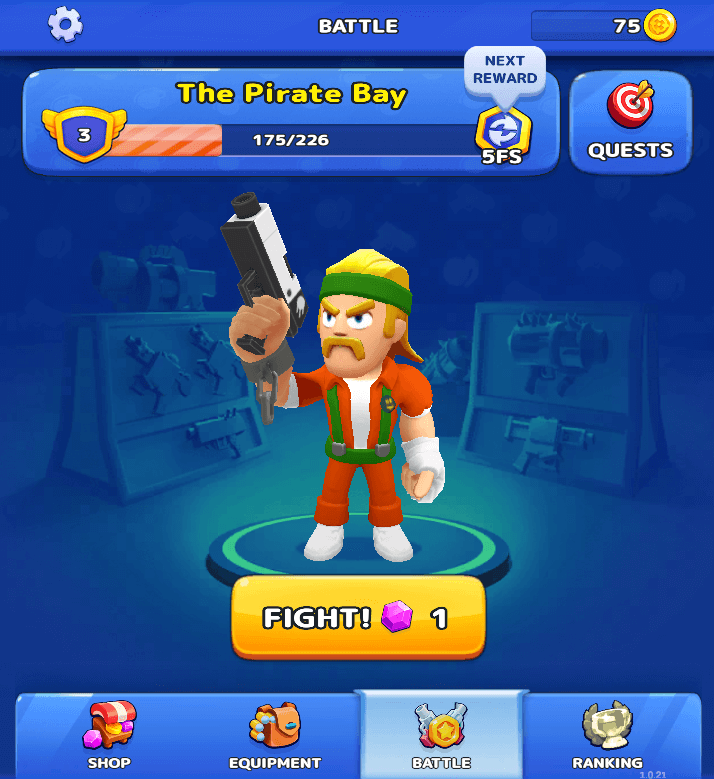Switch to the Shop tab
Viewport: 714px width, 779px height.
click(109, 736)
